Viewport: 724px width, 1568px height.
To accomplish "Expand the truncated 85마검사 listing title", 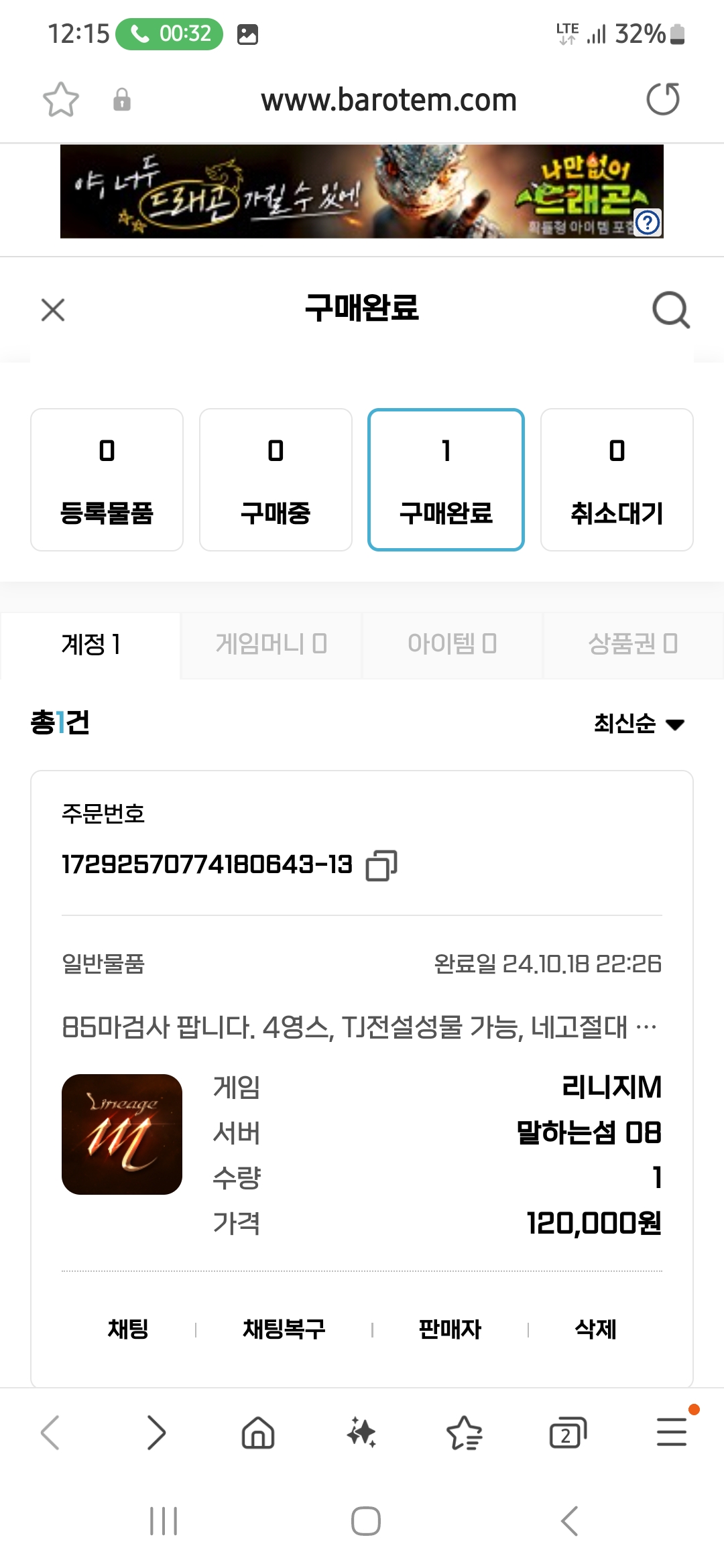I will [x=360, y=1030].
